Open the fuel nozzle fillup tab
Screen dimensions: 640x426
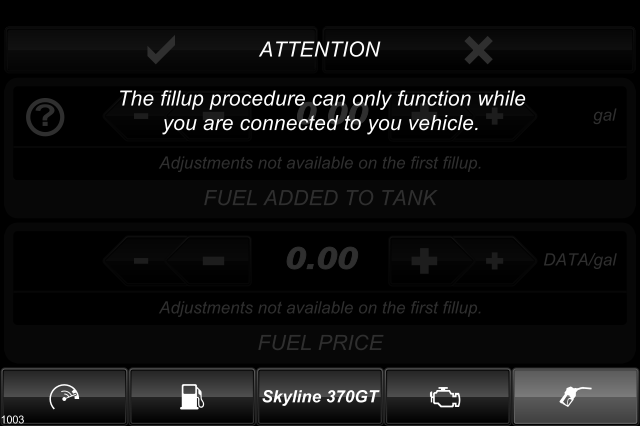(575, 396)
